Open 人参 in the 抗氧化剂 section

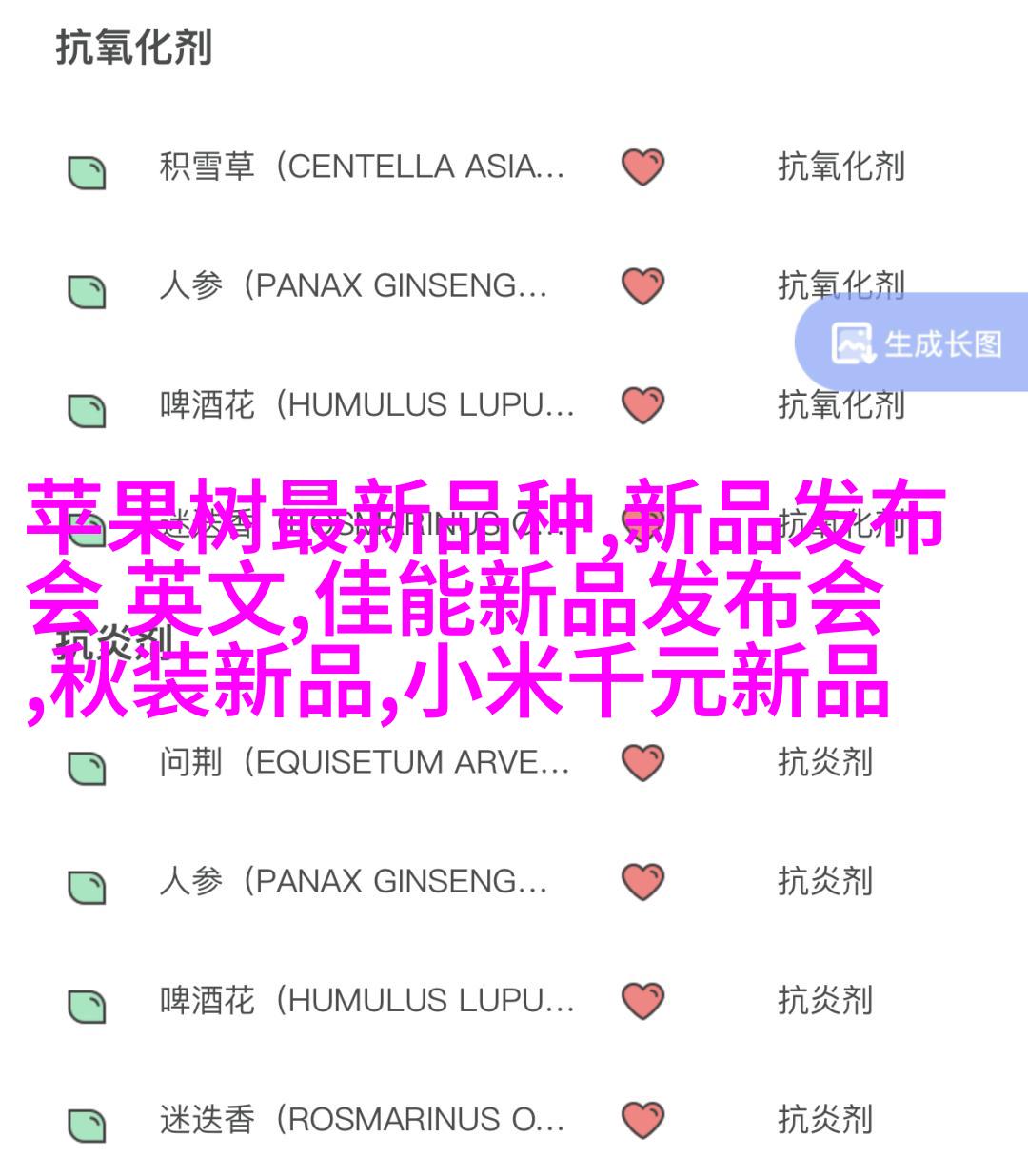[353, 286]
